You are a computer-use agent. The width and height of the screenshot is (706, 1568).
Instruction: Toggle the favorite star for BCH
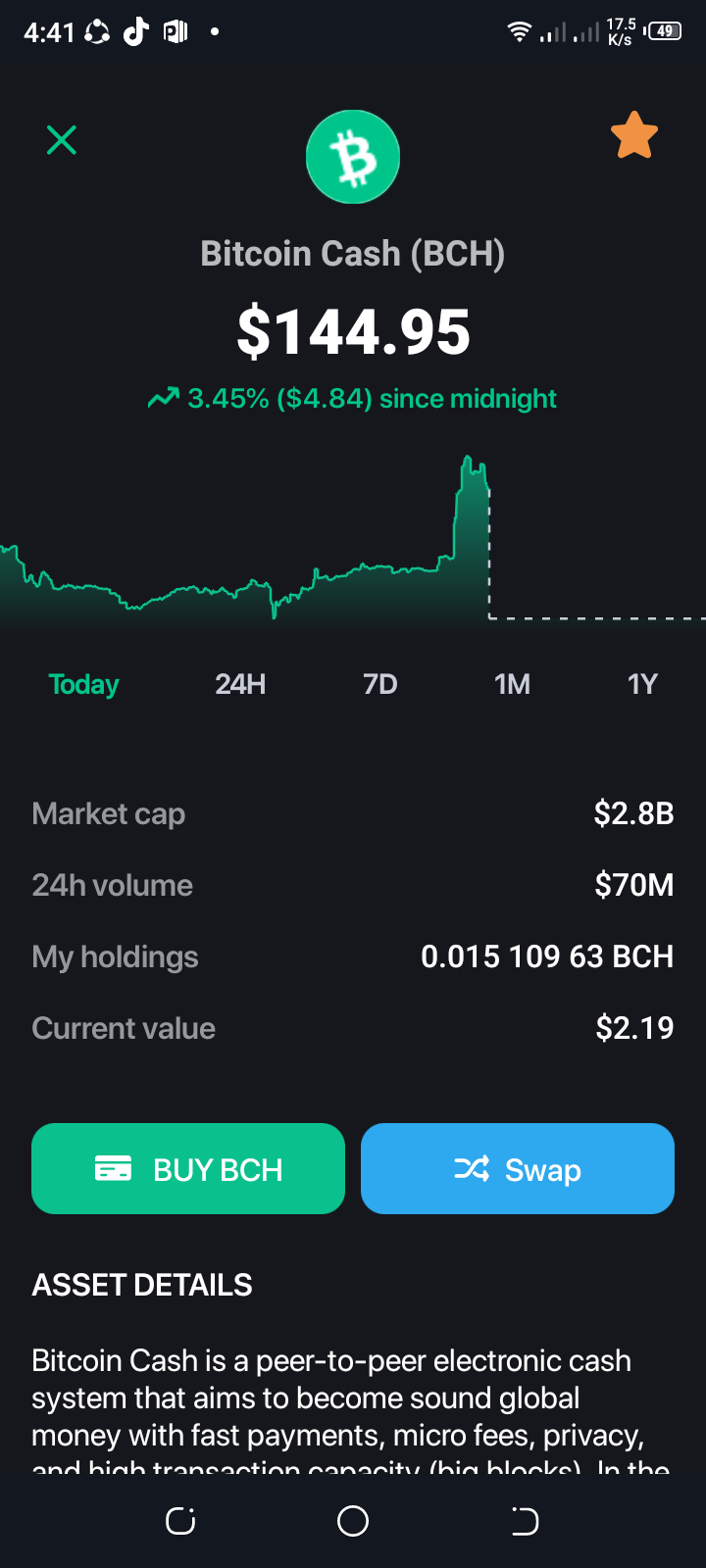[x=634, y=135]
